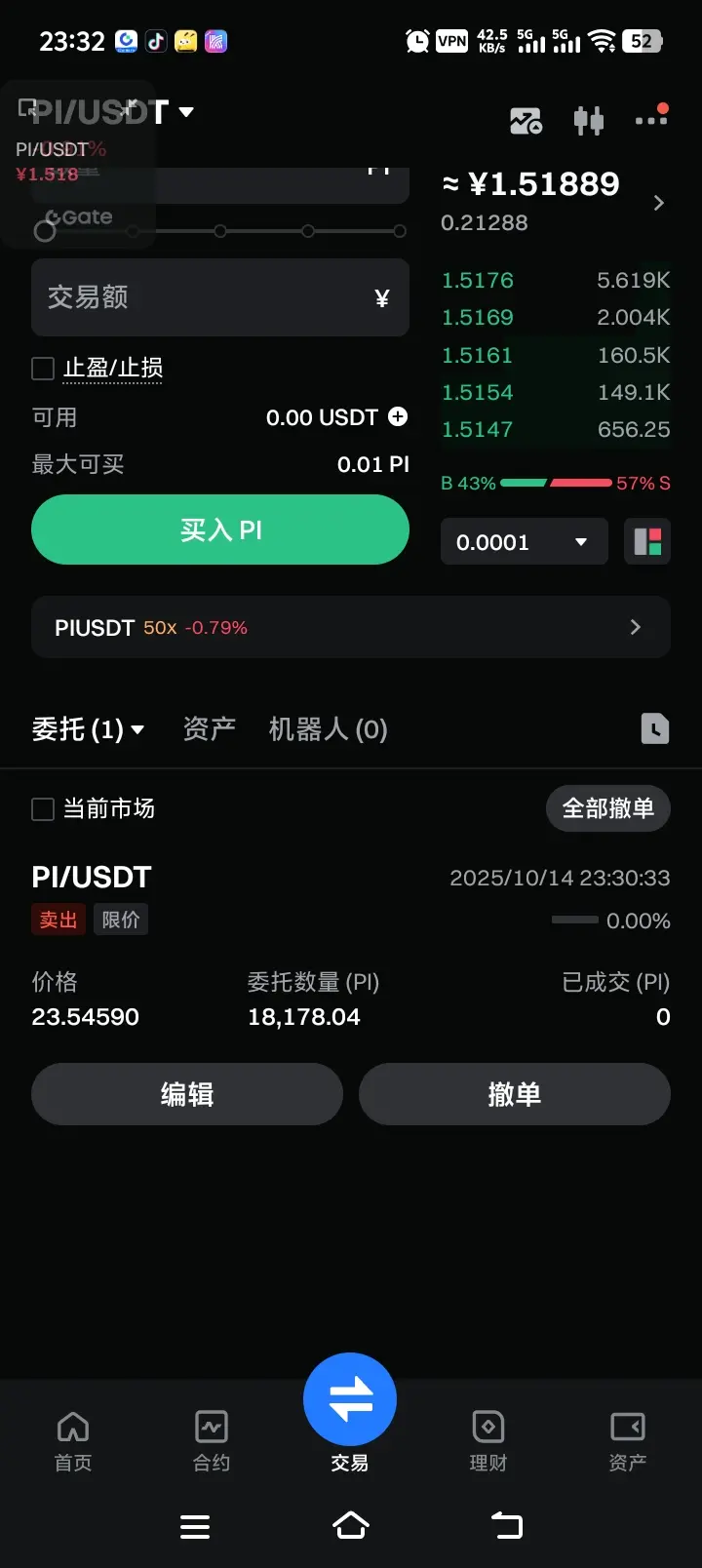Cancel the PI/USDT order with 撤单
702x1568 pixels.
pos(515,1094)
